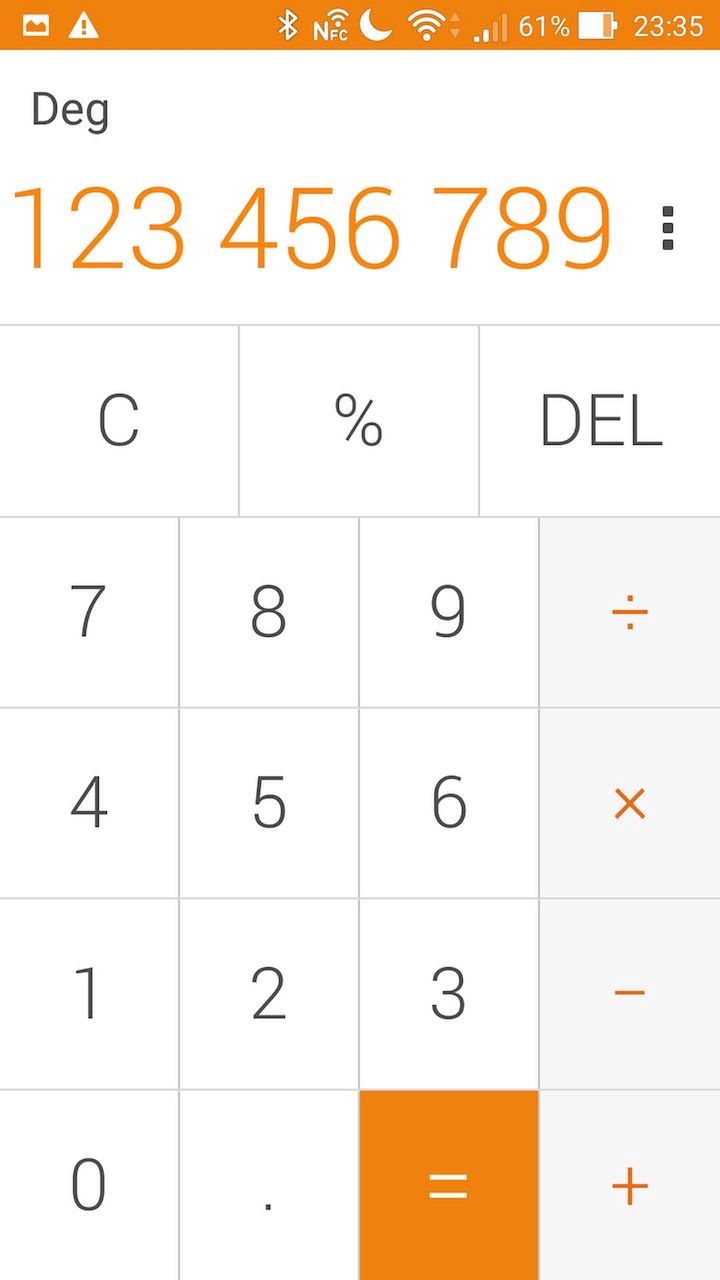Enter the digit 7
Viewport: 720px width, 1280px height.
(89, 612)
